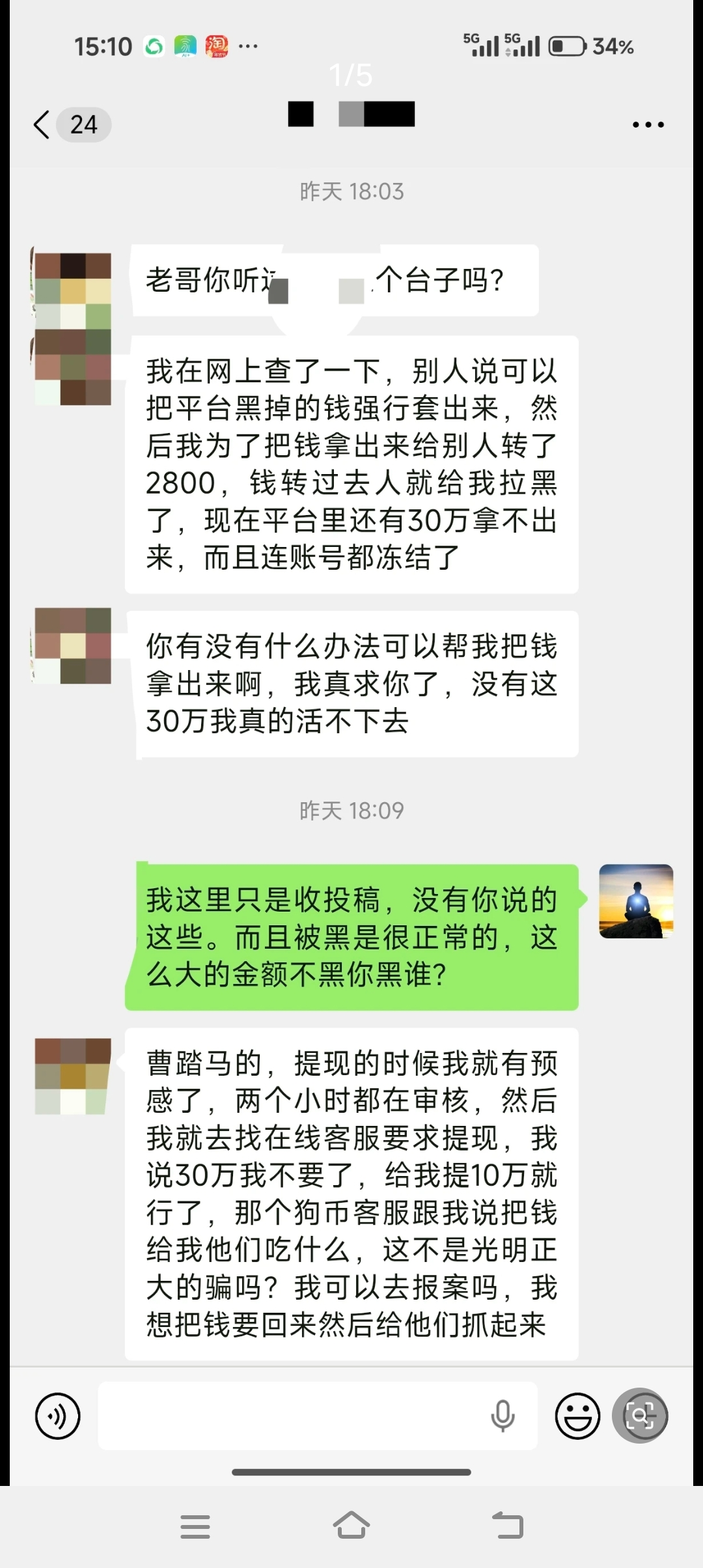This screenshot has width=703, height=1568.
Task: Tap the microphone dictation icon
Action: pos(503,1416)
